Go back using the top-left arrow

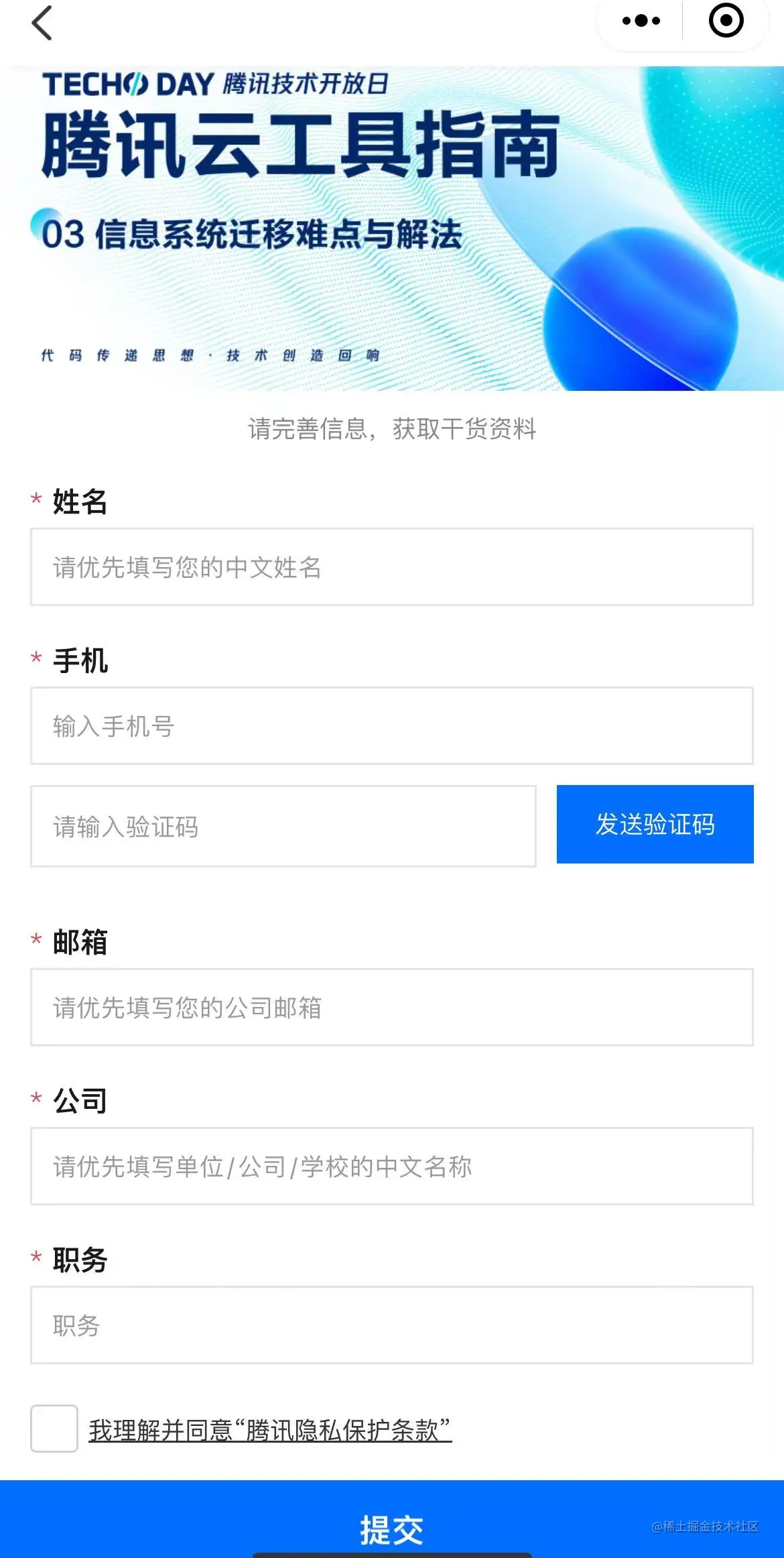coord(42,23)
